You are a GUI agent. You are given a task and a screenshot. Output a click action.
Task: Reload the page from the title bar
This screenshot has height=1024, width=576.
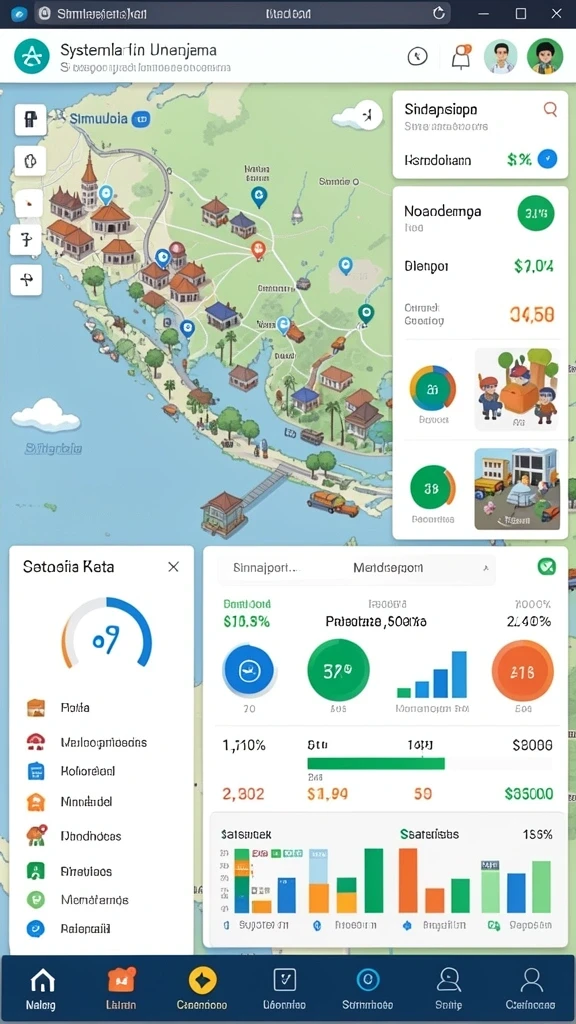439,13
